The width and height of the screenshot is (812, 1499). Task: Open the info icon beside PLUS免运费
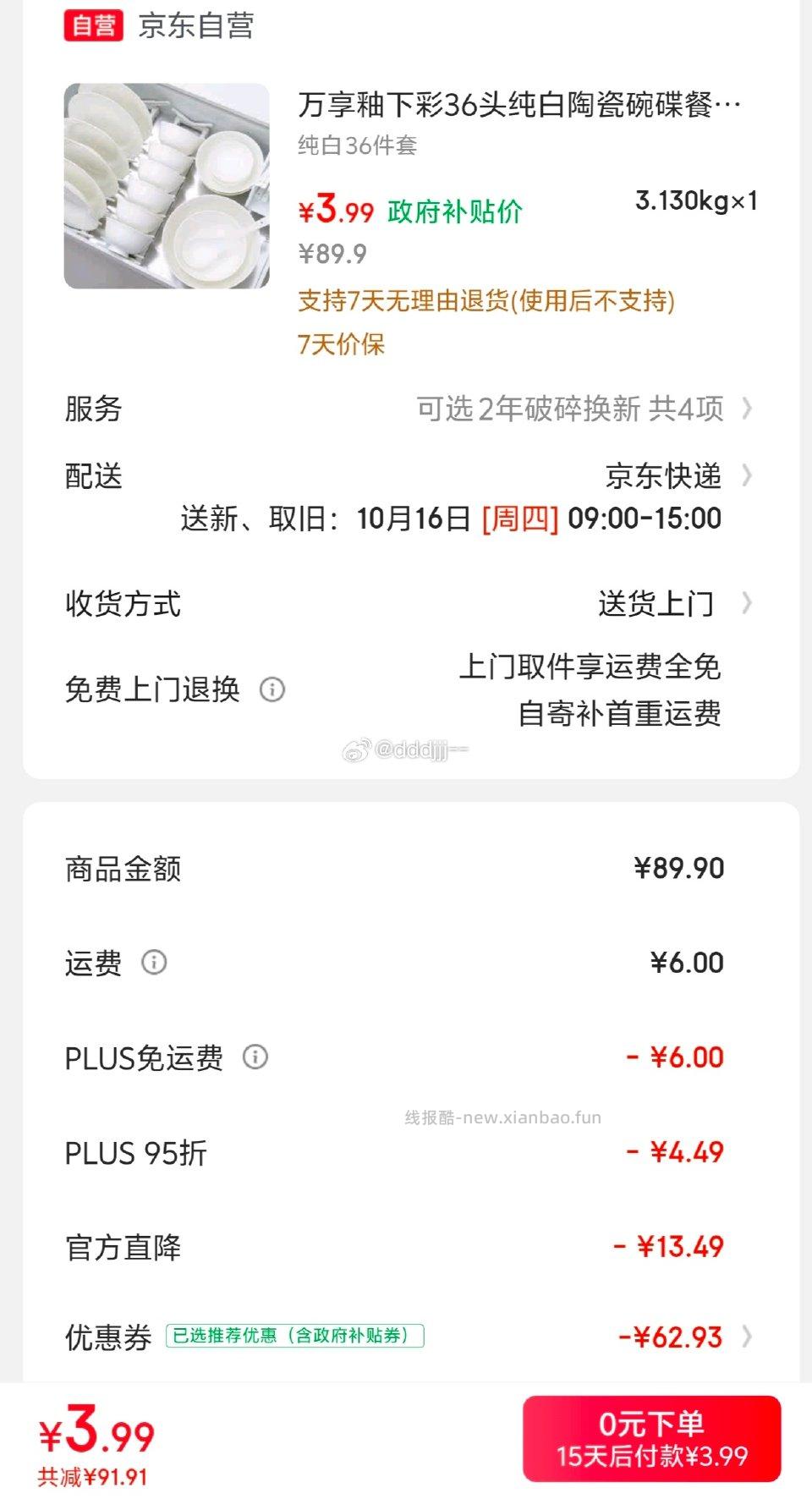[x=255, y=1057]
